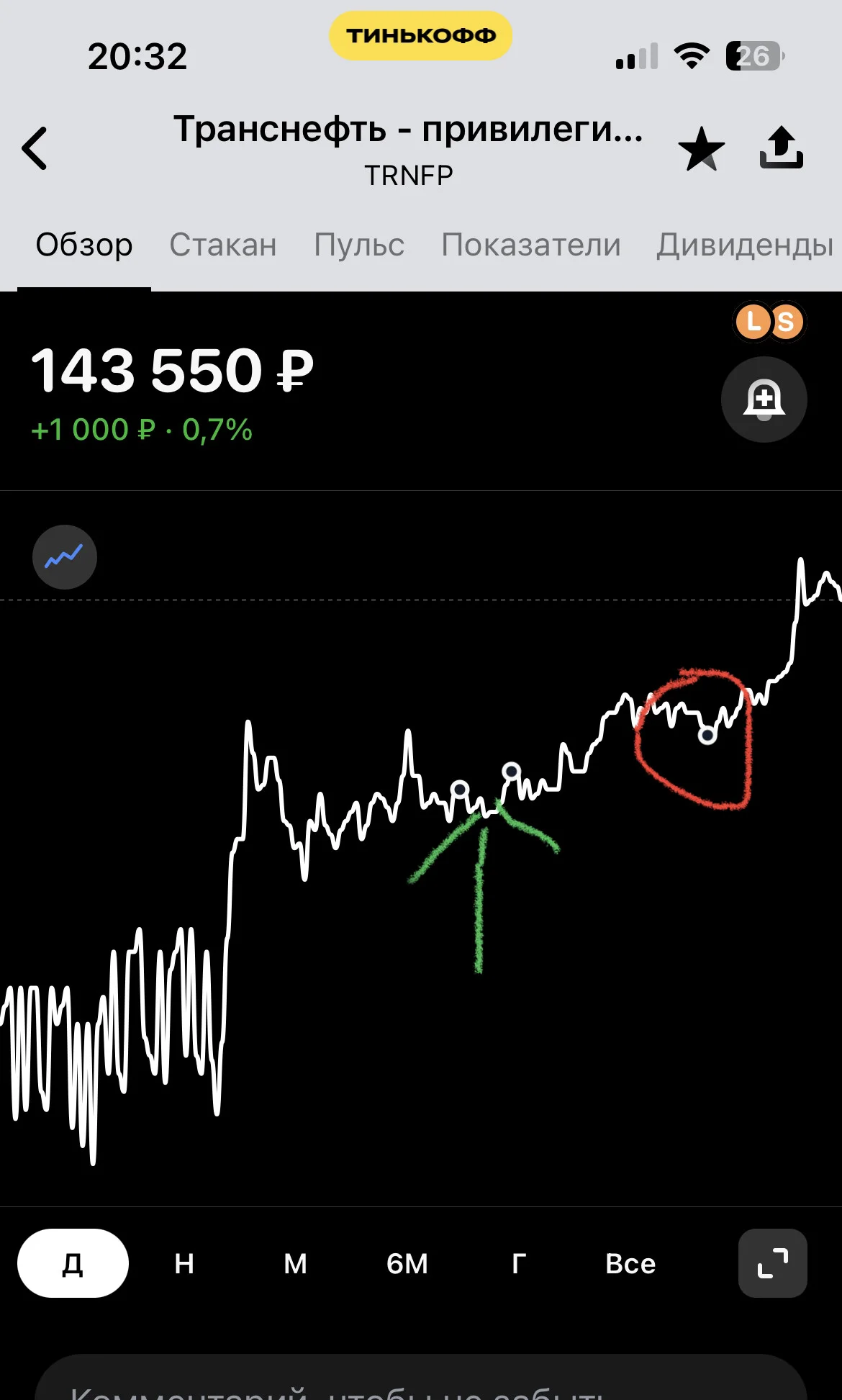Share the Transneft stock page

click(782, 148)
